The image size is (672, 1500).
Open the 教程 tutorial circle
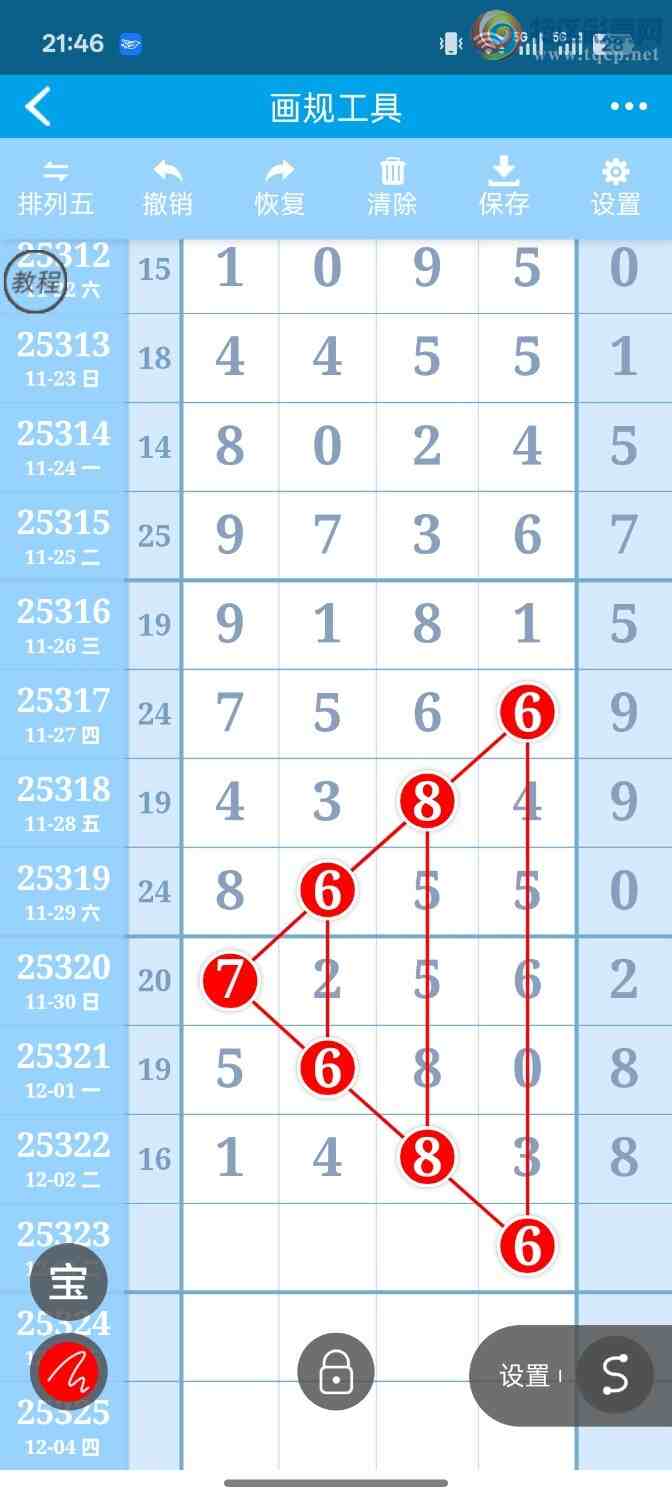[x=37, y=283]
